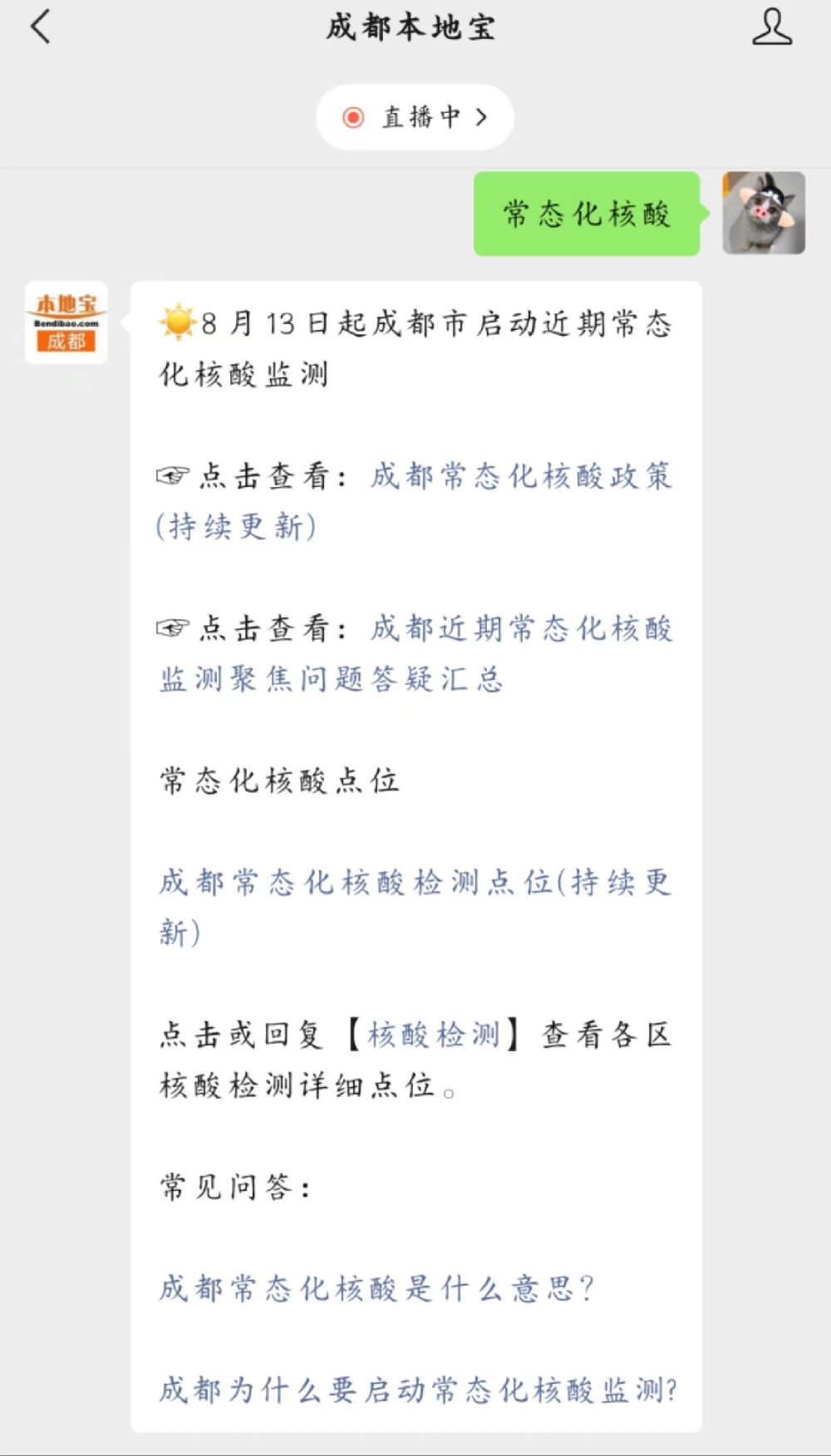Open the account profile icon
Screen dimensions: 831x1456
point(772,27)
